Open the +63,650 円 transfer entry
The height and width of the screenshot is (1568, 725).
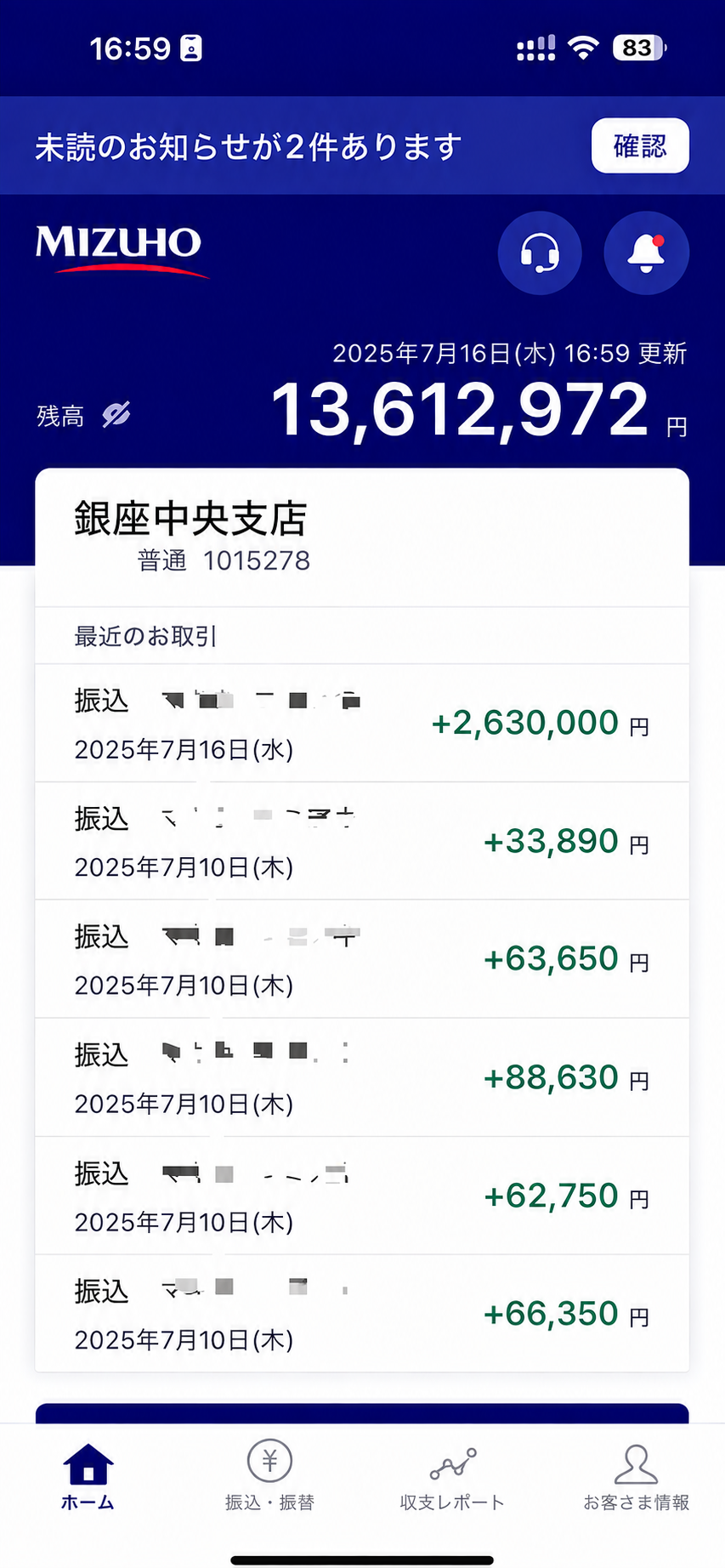pyautogui.click(x=362, y=959)
